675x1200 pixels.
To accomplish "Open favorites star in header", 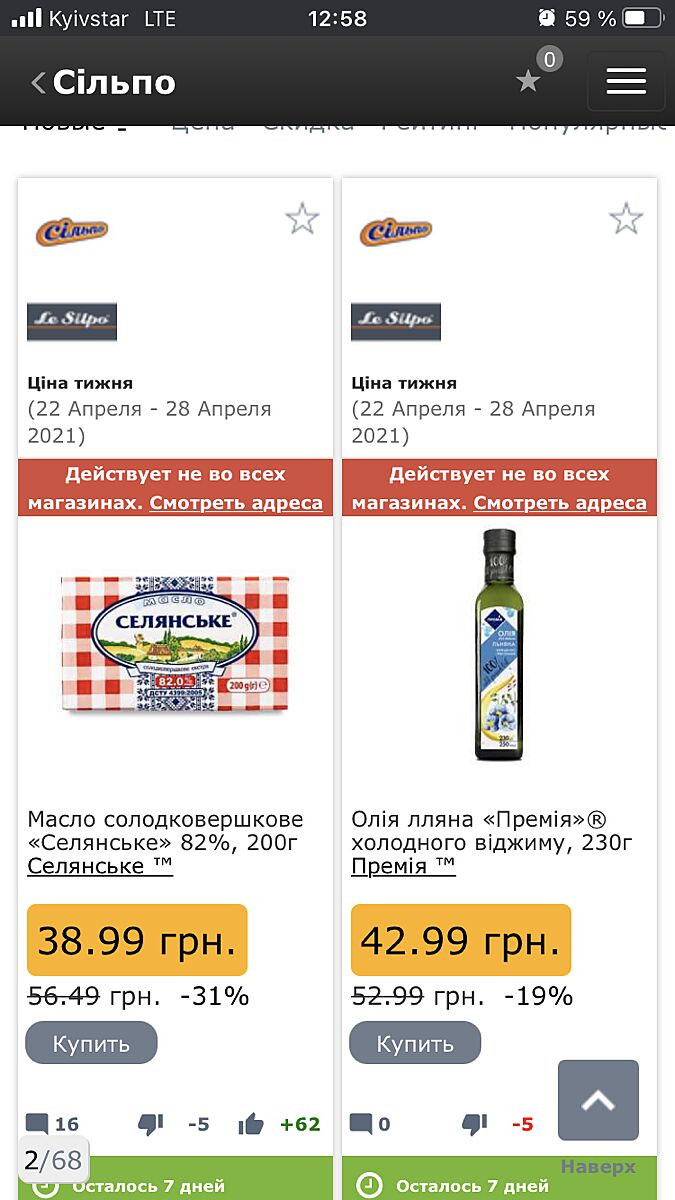I will pos(528,82).
